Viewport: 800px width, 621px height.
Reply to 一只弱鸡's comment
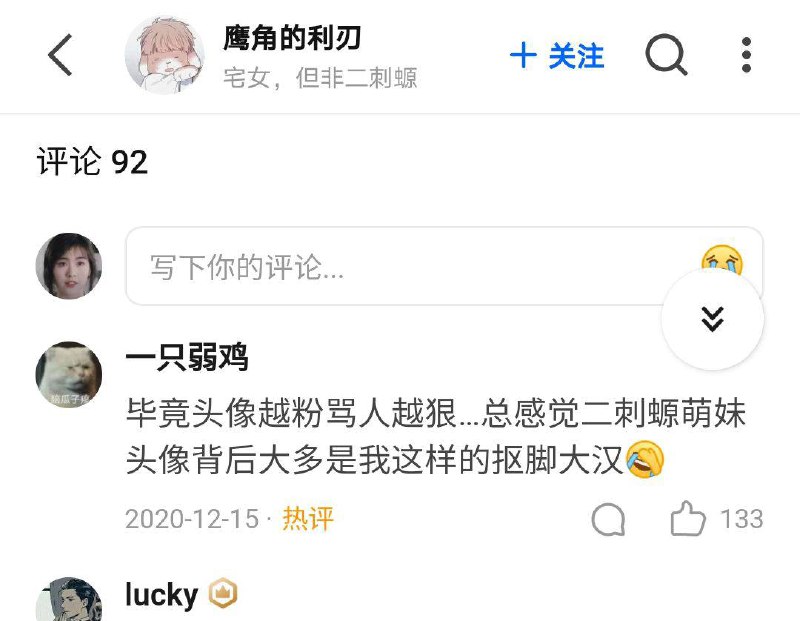(608, 519)
